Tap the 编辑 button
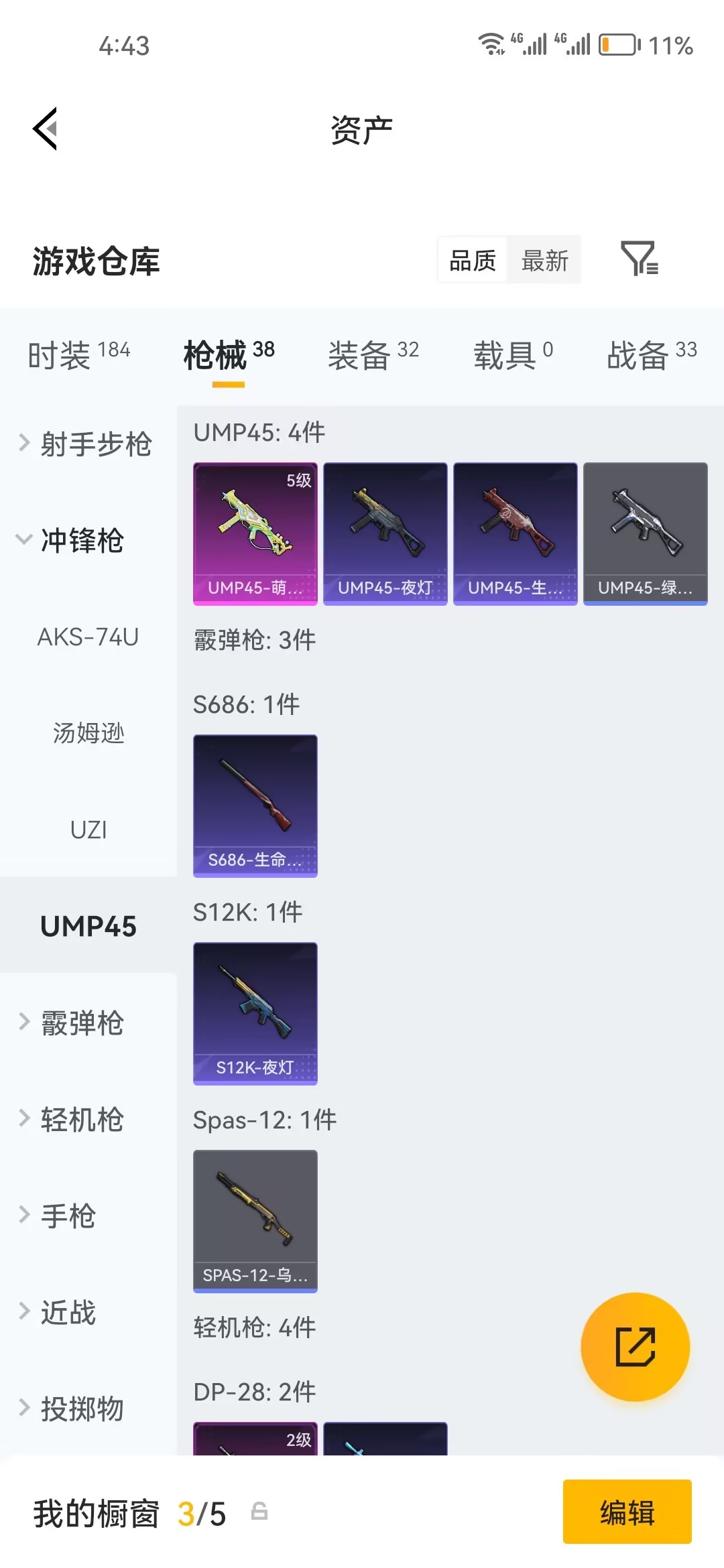 point(627,1512)
